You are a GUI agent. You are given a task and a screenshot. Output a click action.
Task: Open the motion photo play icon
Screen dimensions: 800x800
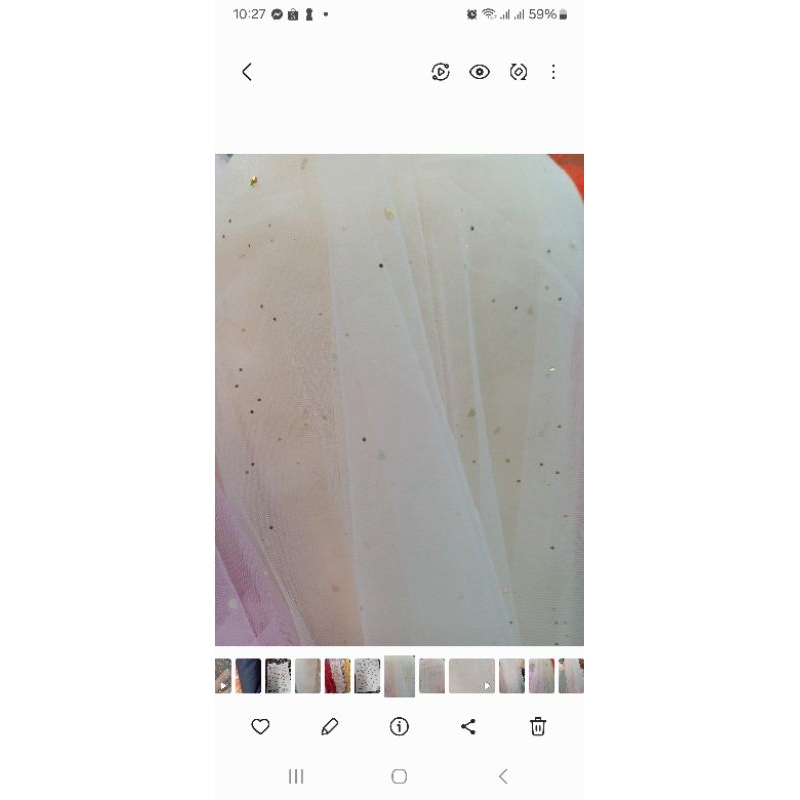pyautogui.click(x=440, y=72)
